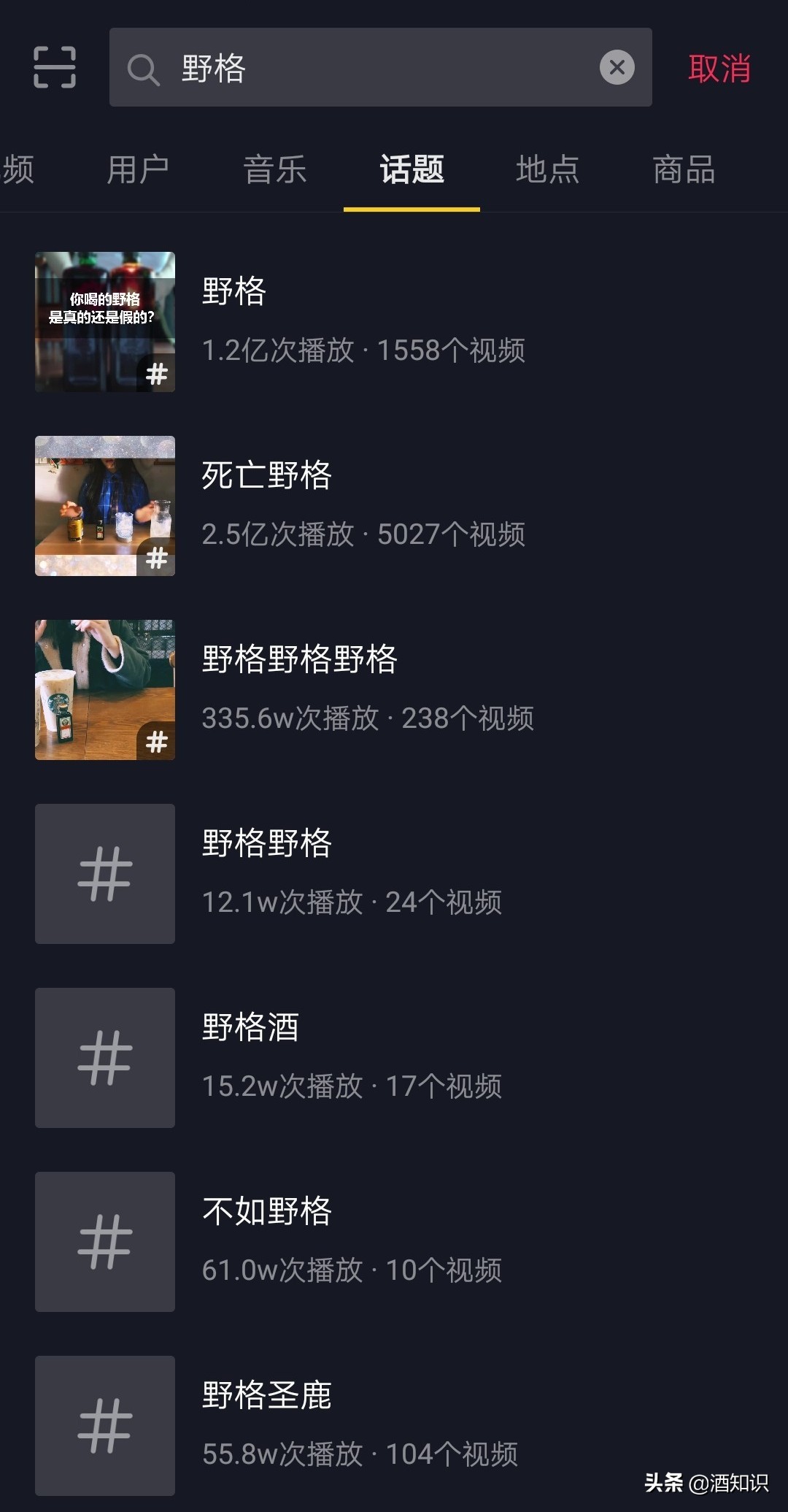Open the 地点 tab
Screen dimensions: 788x1512
click(x=547, y=169)
